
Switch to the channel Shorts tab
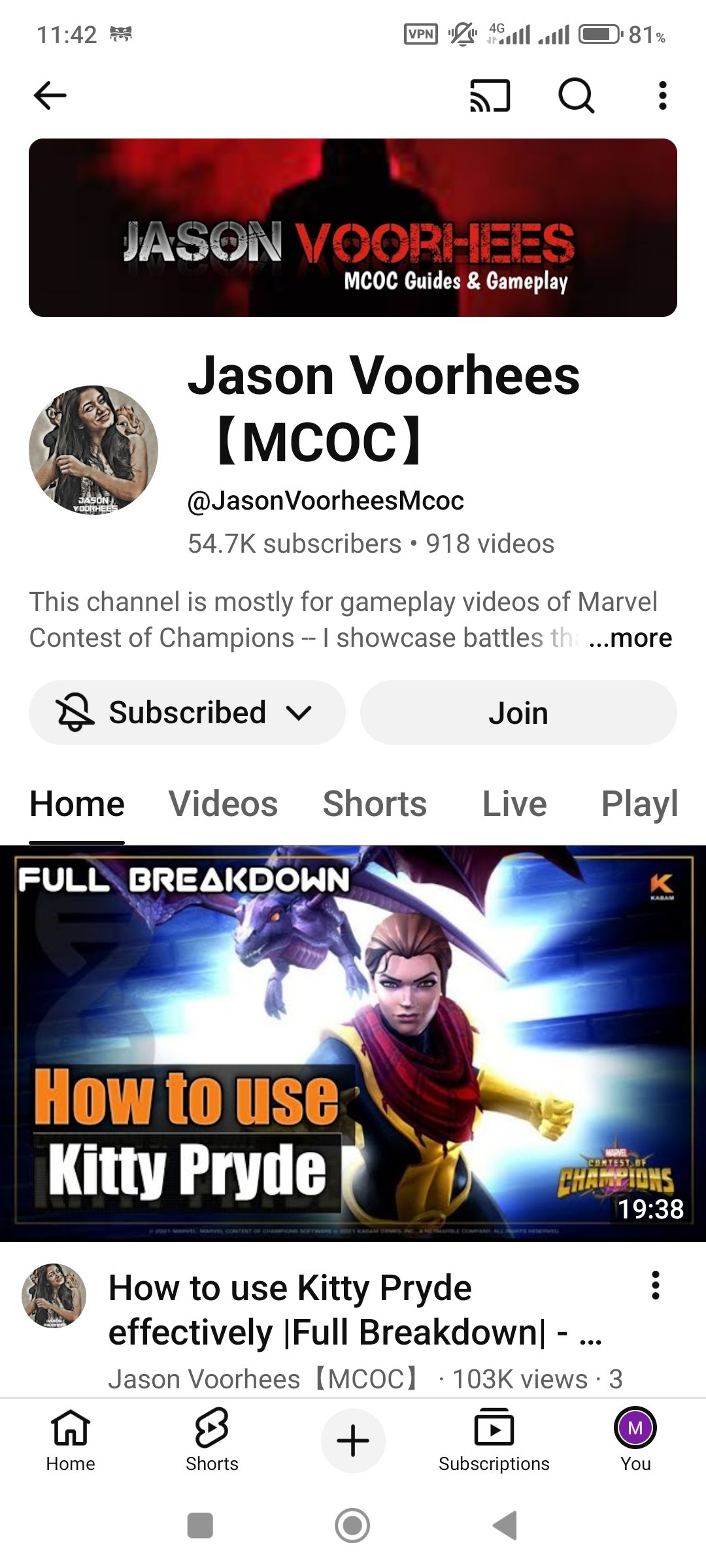pyautogui.click(x=375, y=804)
